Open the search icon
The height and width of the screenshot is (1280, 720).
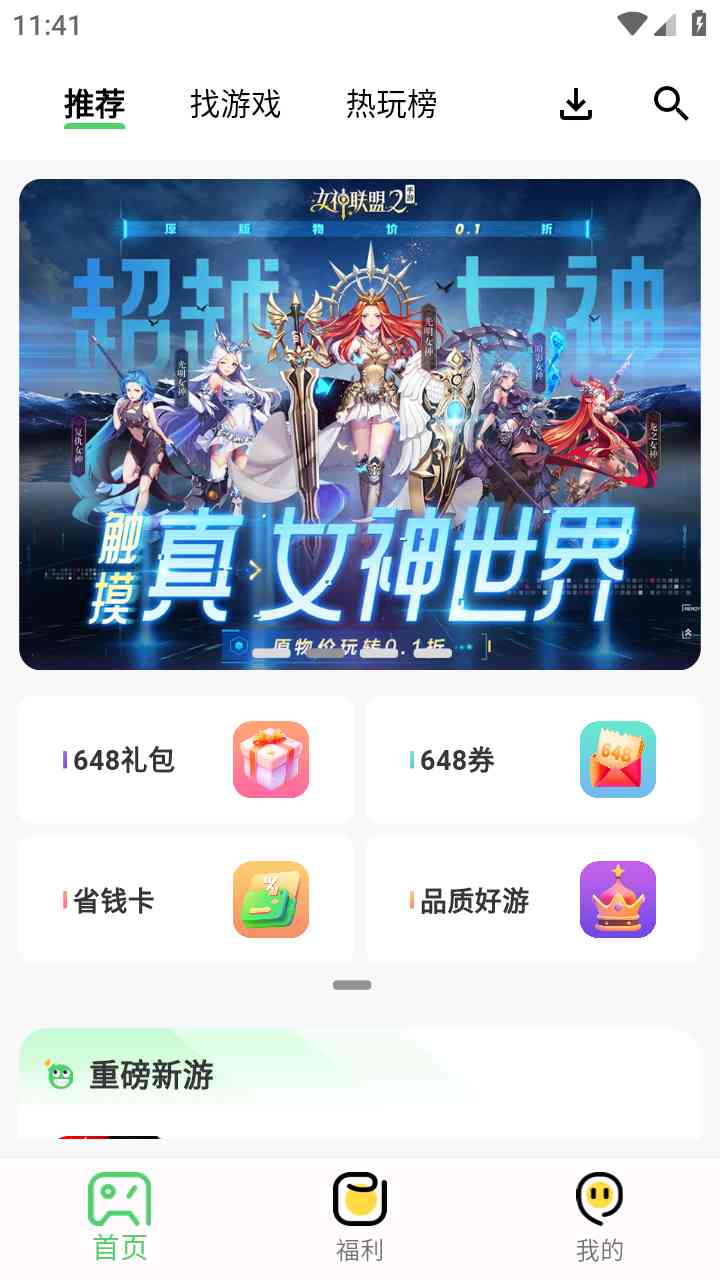point(671,103)
